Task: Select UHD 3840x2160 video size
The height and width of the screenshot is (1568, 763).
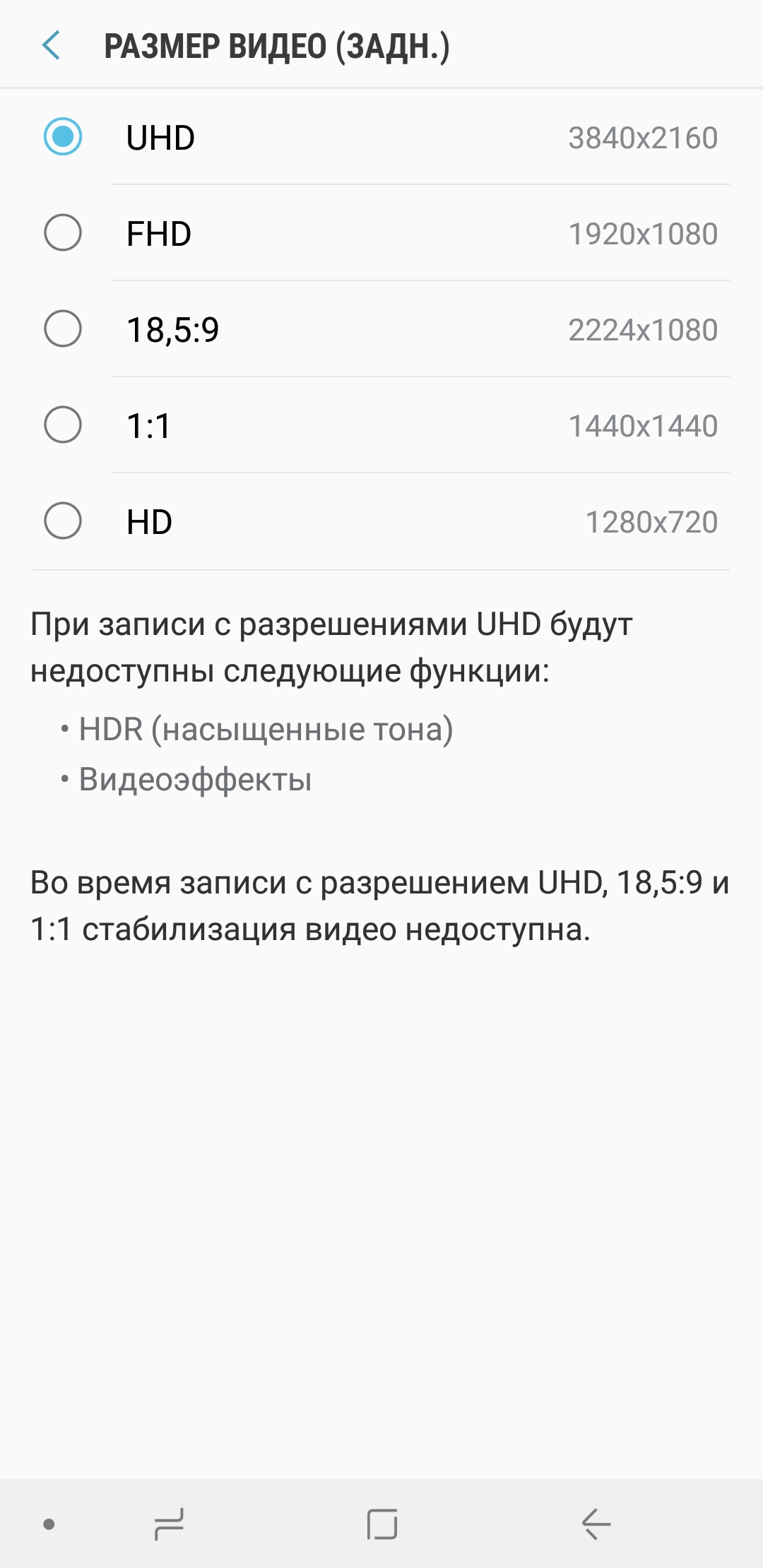Action: [63, 136]
